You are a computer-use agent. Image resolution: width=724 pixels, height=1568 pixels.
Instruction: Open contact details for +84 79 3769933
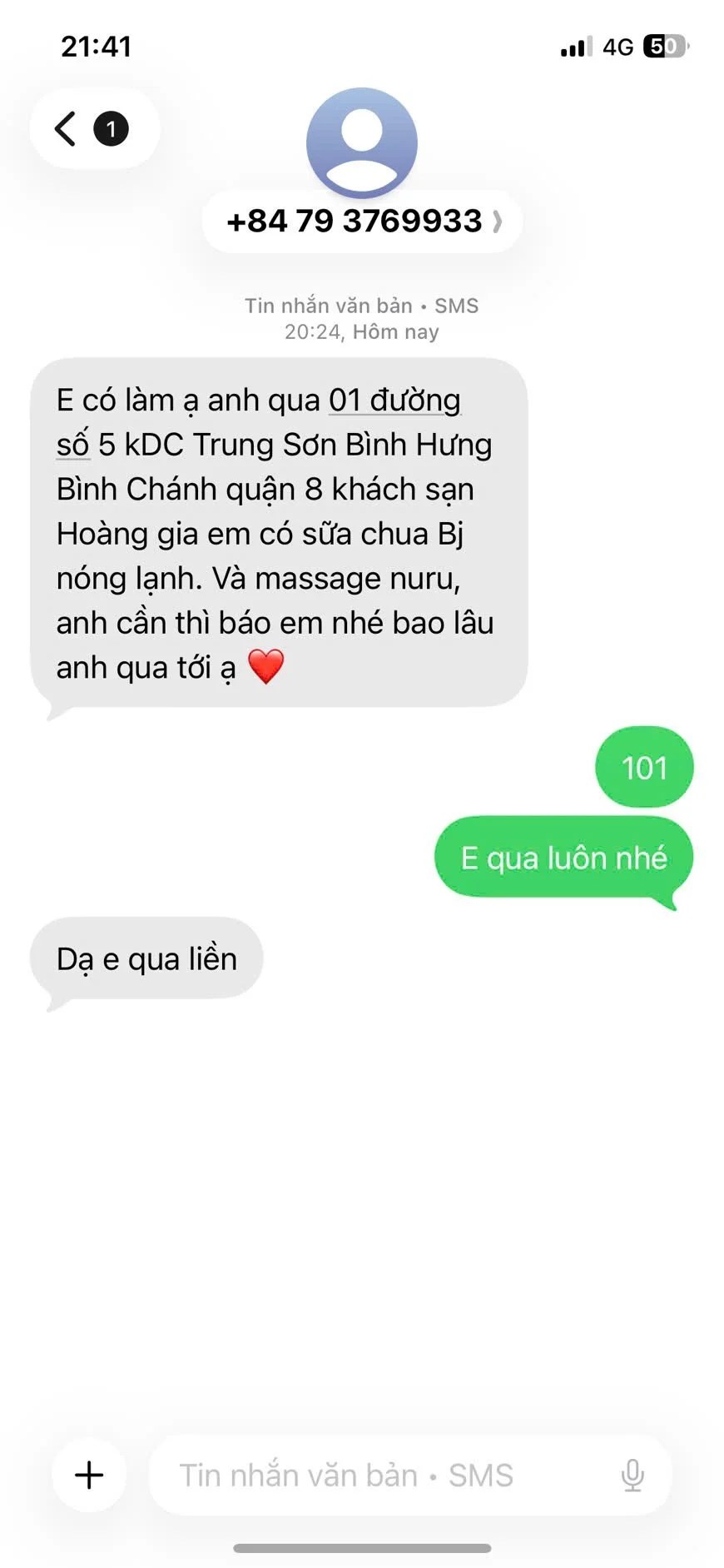[x=362, y=222]
